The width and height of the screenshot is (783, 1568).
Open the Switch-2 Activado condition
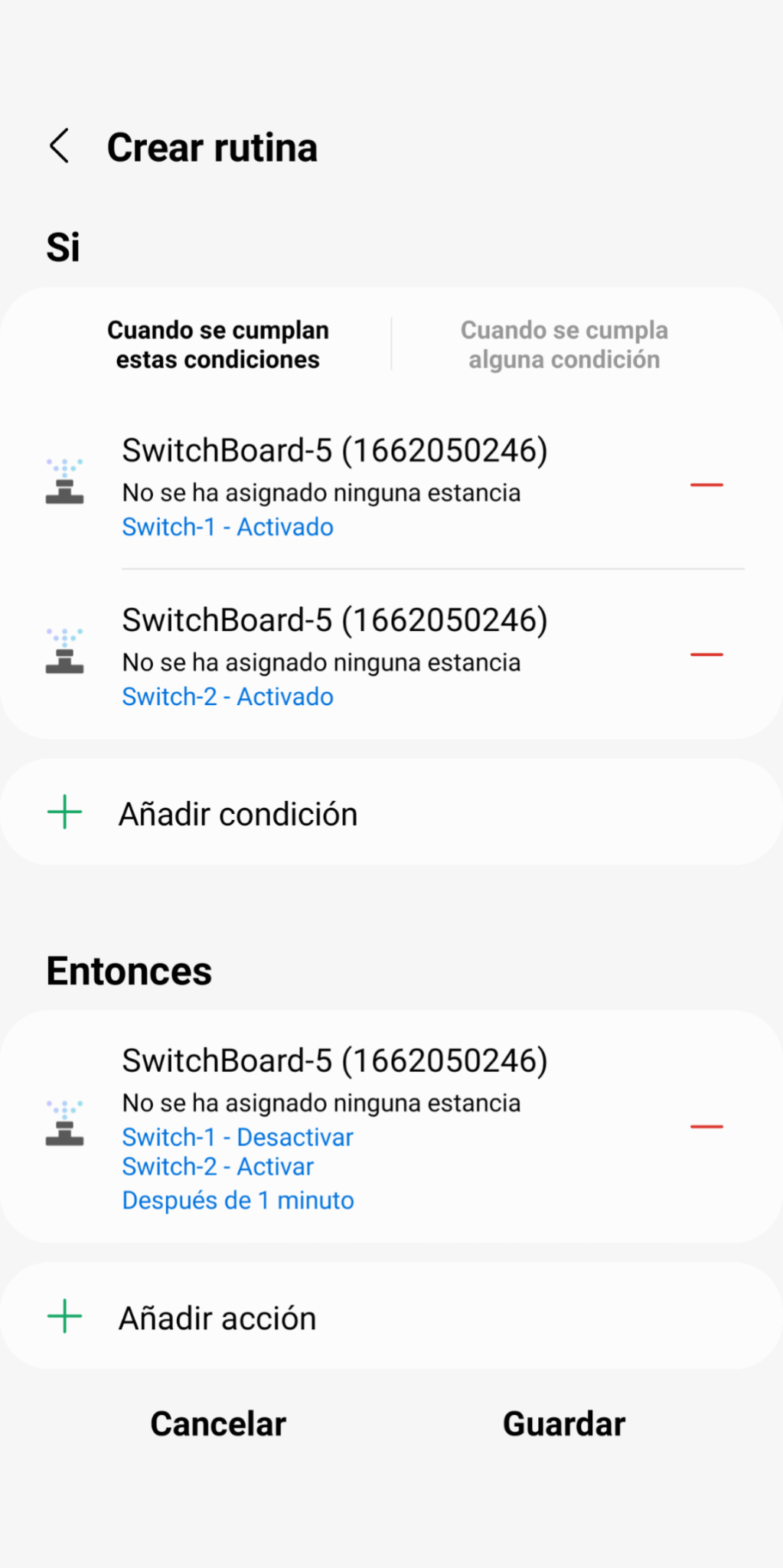334,656
